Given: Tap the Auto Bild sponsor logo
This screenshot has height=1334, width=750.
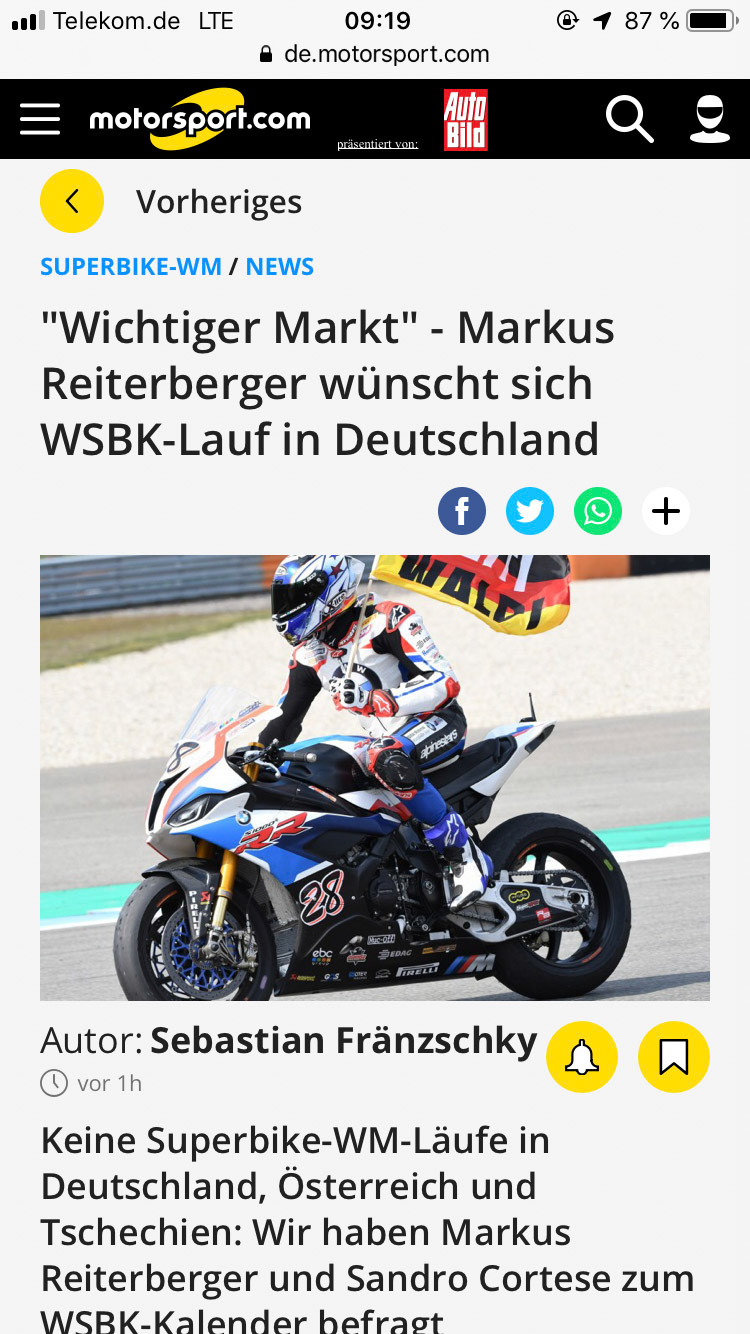Looking at the screenshot, I should 466,120.
